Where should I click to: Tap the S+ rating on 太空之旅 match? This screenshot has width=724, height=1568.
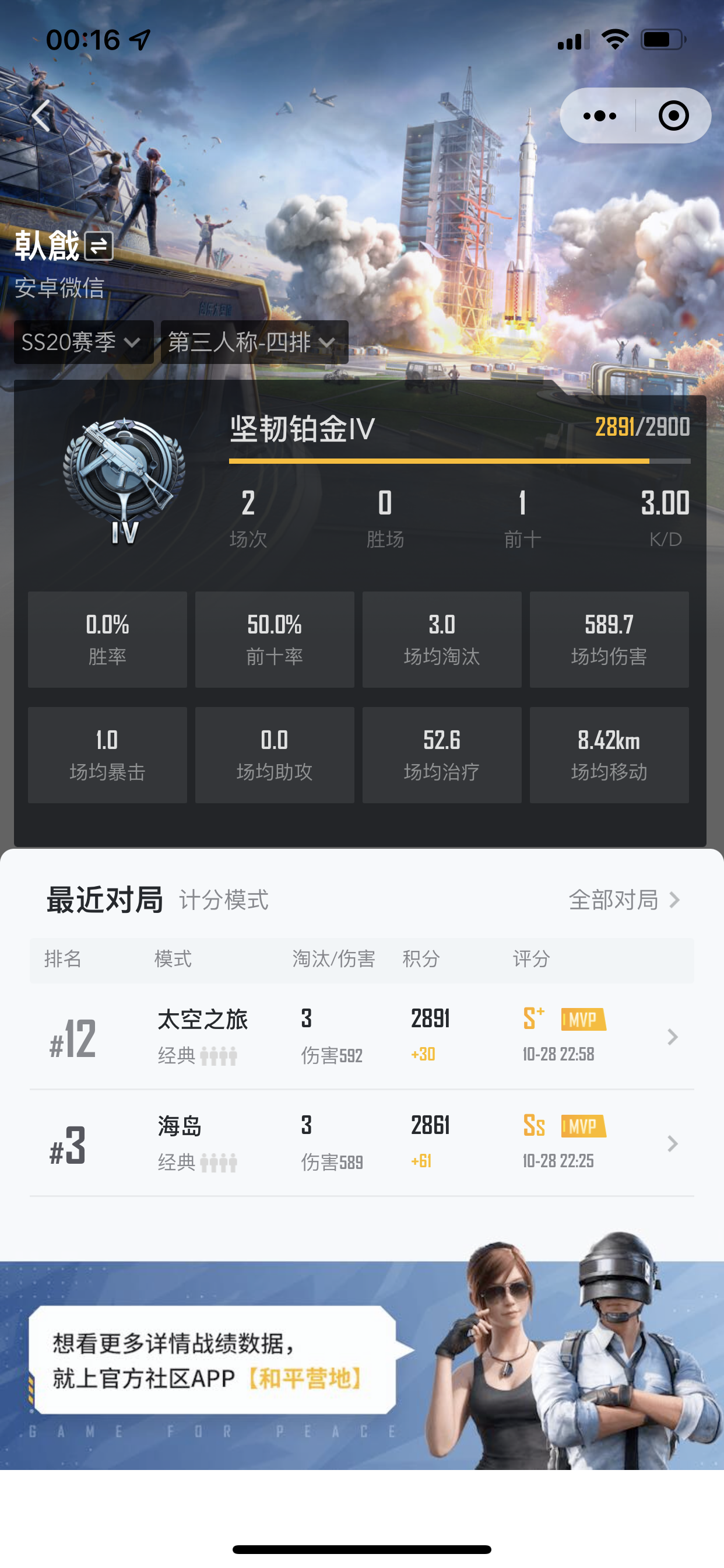point(534,1018)
